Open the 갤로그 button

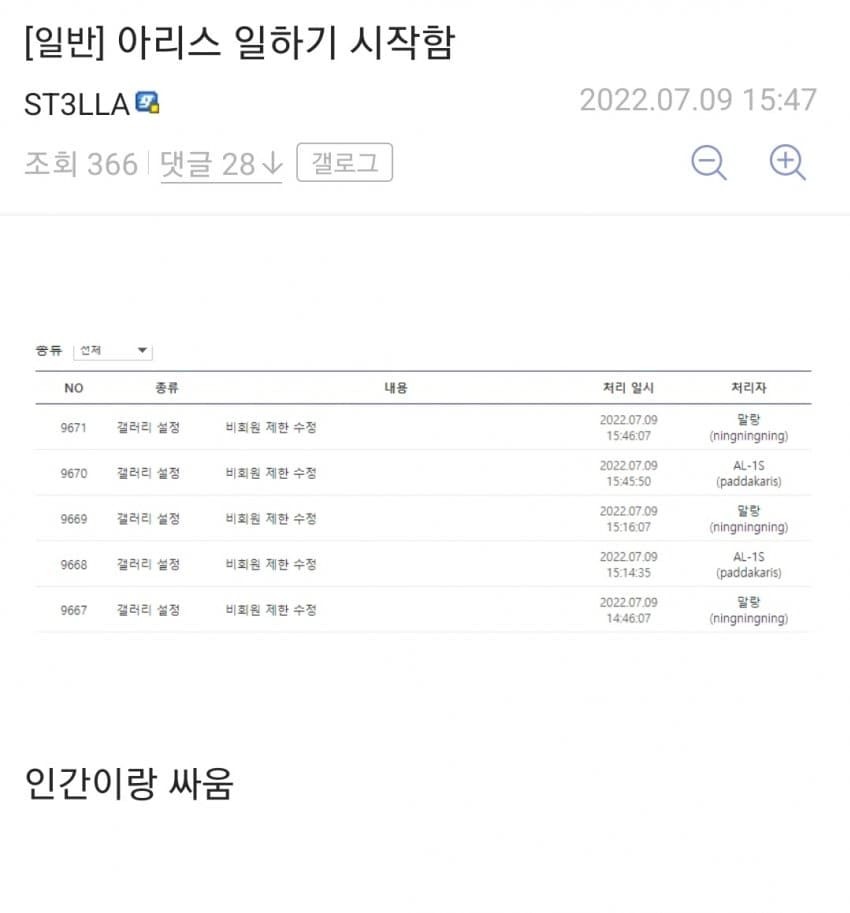click(345, 163)
